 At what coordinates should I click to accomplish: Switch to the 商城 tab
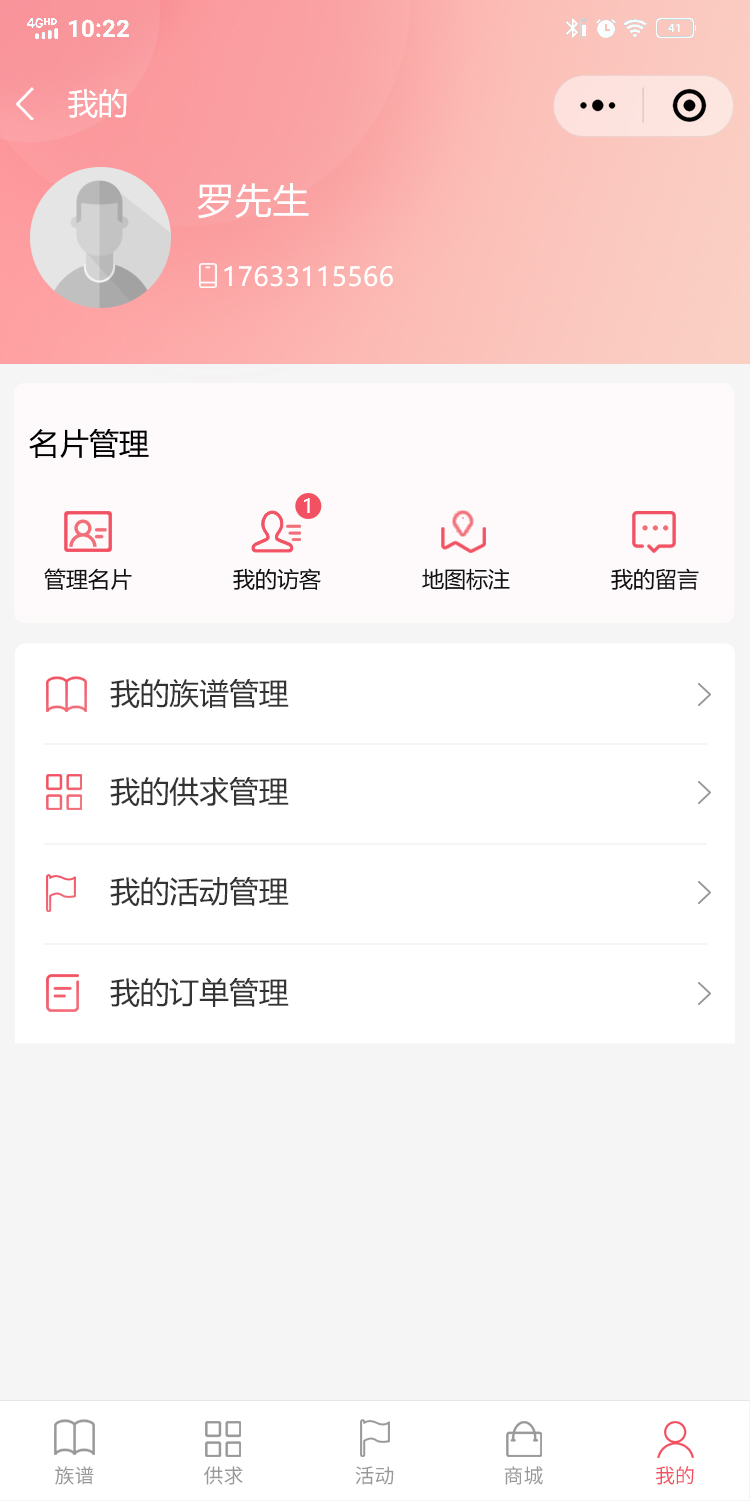[x=524, y=1451]
